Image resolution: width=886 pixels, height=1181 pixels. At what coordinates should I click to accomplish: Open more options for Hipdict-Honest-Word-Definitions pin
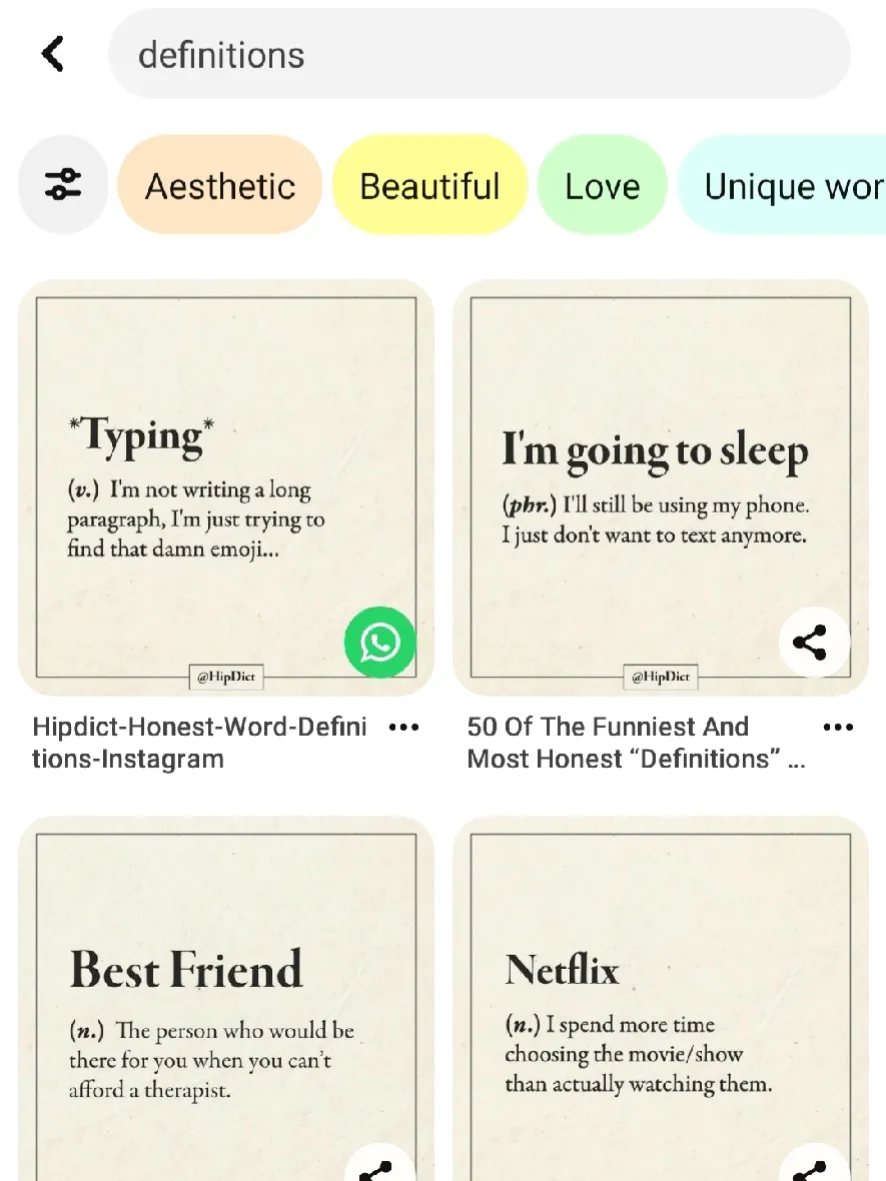click(403, 727)
